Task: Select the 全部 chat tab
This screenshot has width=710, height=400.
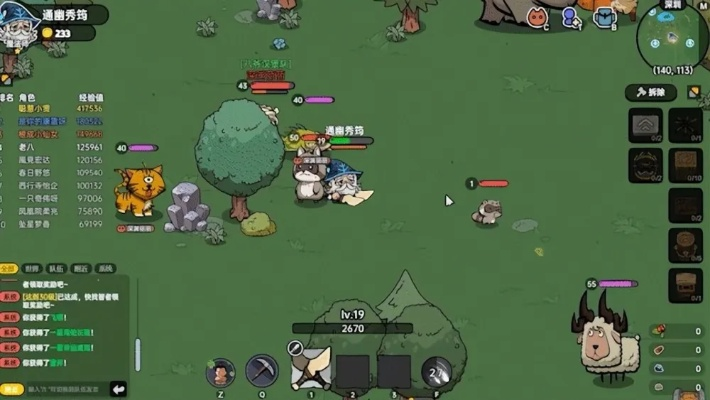Action: (9, 268)
